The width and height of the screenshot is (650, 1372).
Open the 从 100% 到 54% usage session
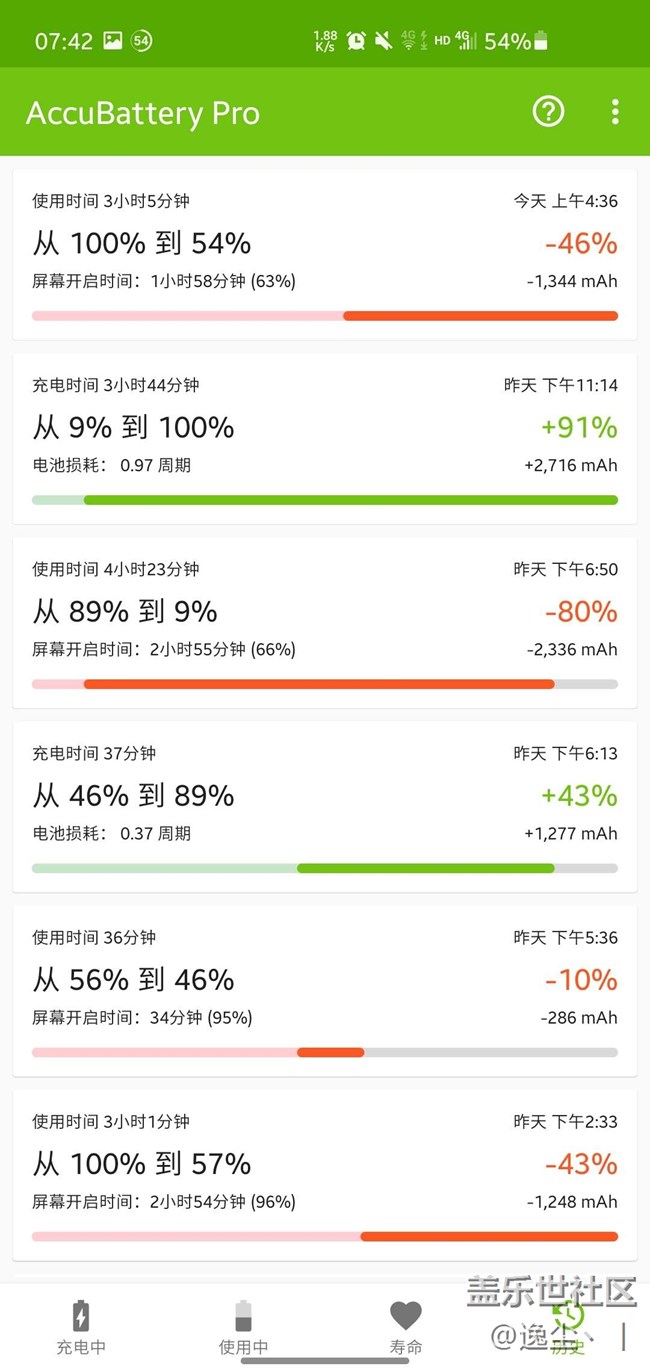[x=325, y=255]
